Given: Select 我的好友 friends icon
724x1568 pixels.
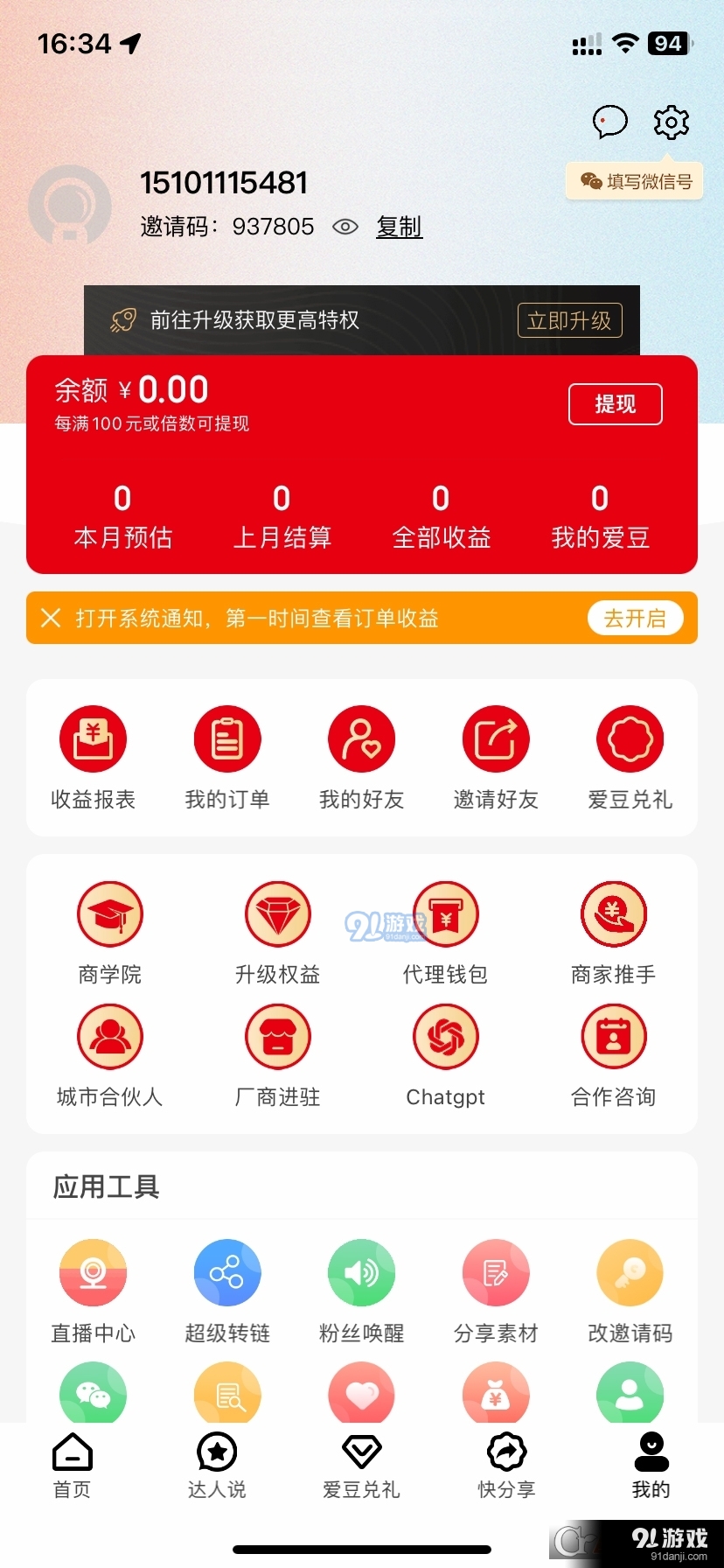Looking at the screenshot, I should tap(361, 738).
